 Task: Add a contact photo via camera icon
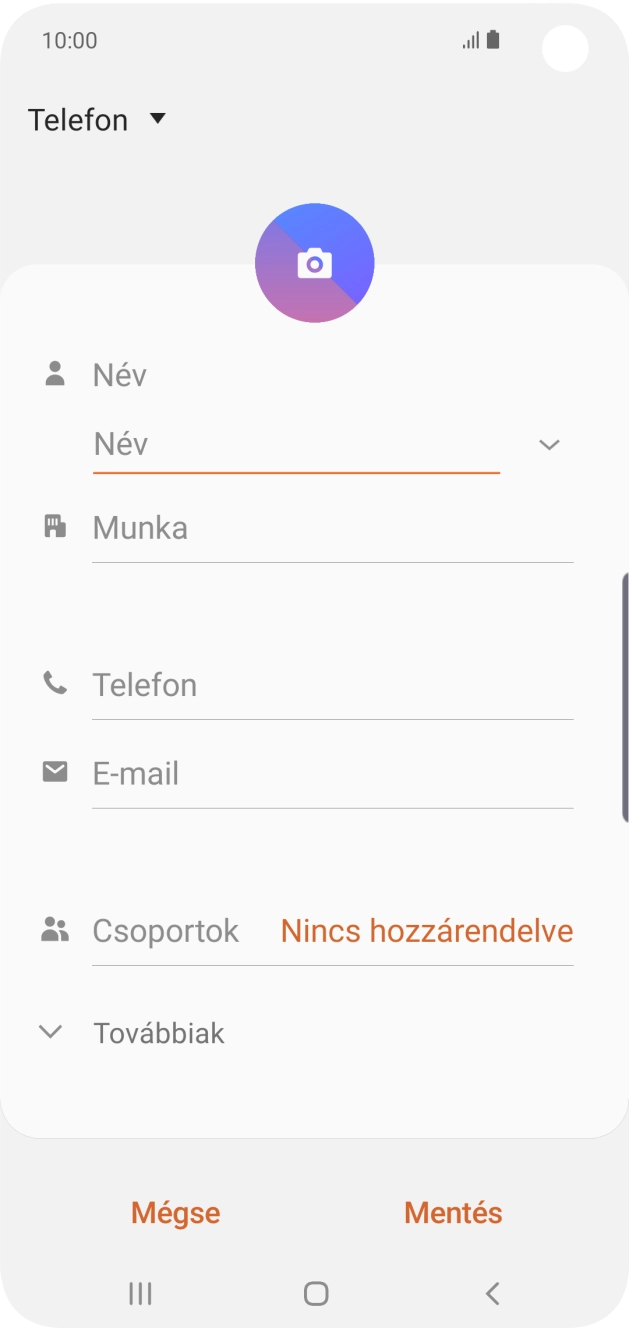coord(314,263)
